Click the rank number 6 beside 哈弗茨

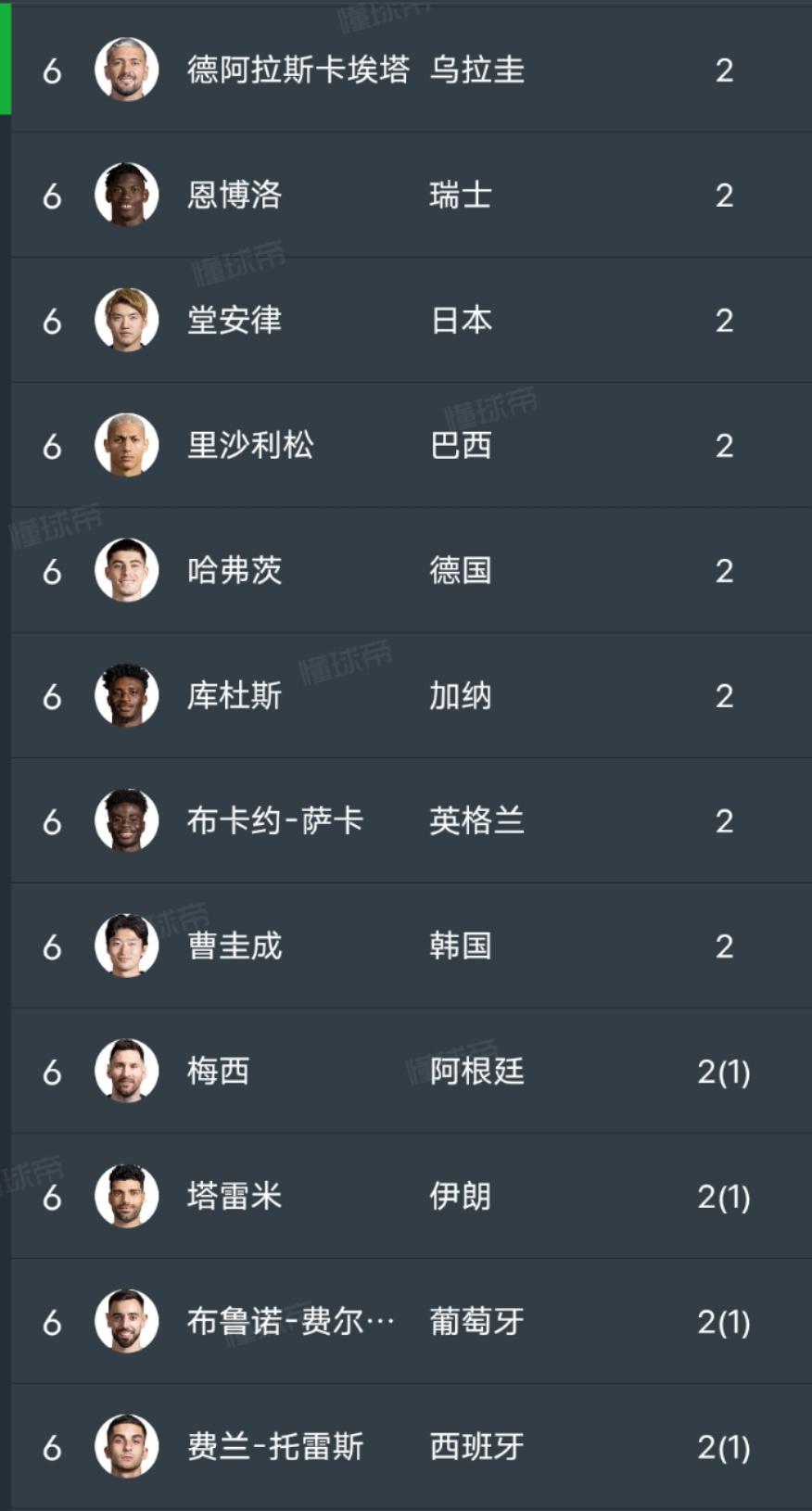(53, 572)
